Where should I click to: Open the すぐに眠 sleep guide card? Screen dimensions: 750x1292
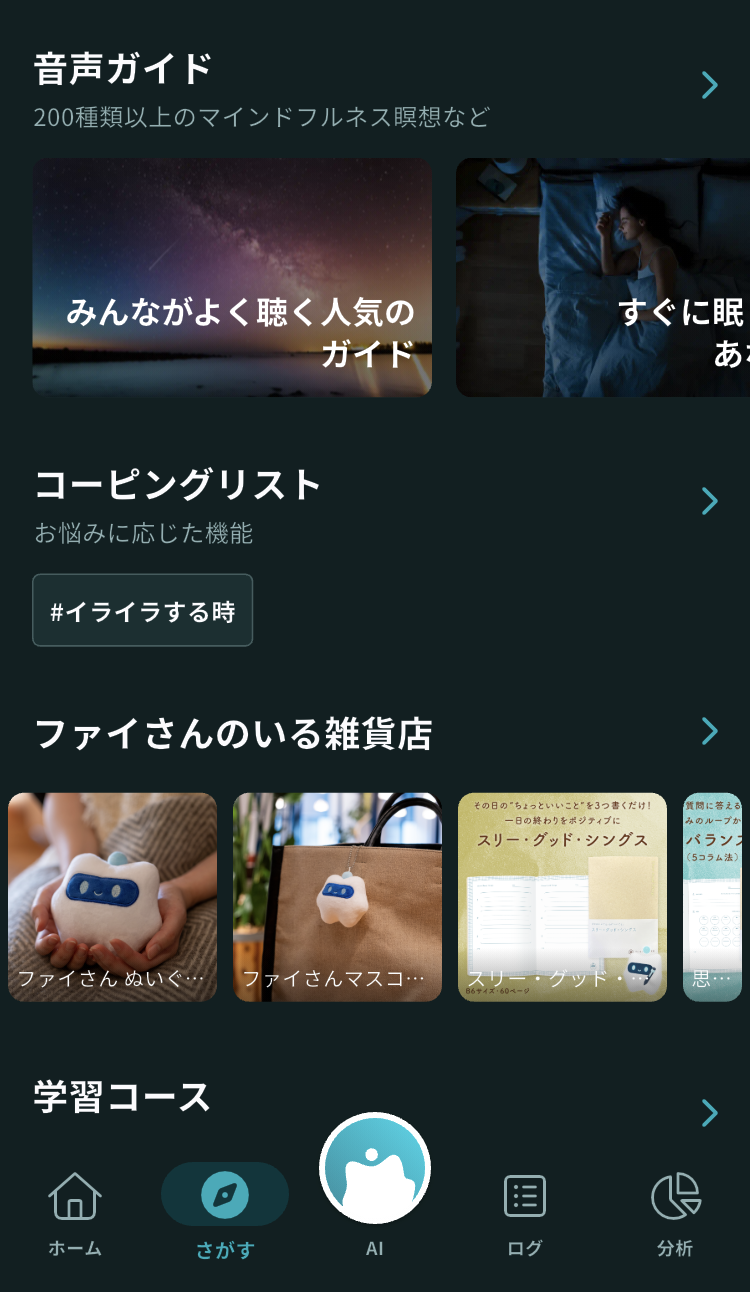(x=603, y=277)
